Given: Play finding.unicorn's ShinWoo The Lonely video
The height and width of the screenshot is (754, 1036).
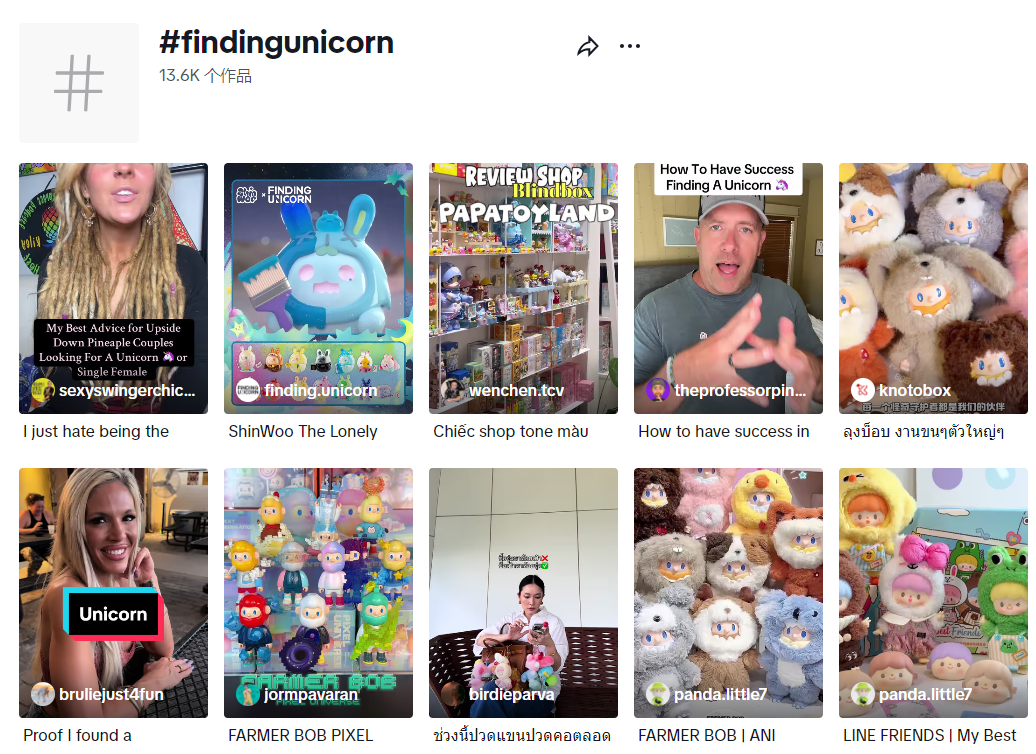Looking at the screenshot, I should coord(318,288).
